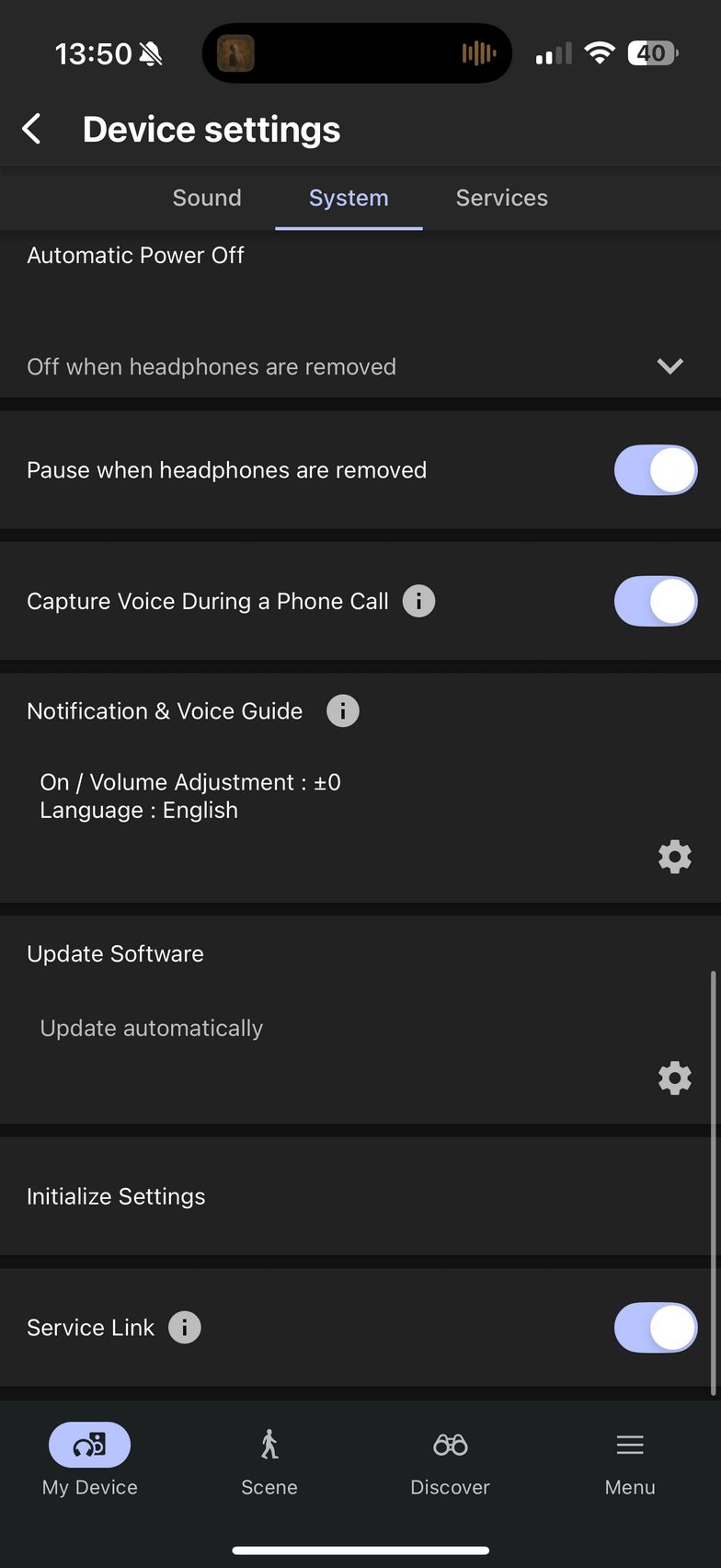Disable Capture Voice During a Phone Call
This screenshot has width=721, height=1568.
click(x=656, y=601)
